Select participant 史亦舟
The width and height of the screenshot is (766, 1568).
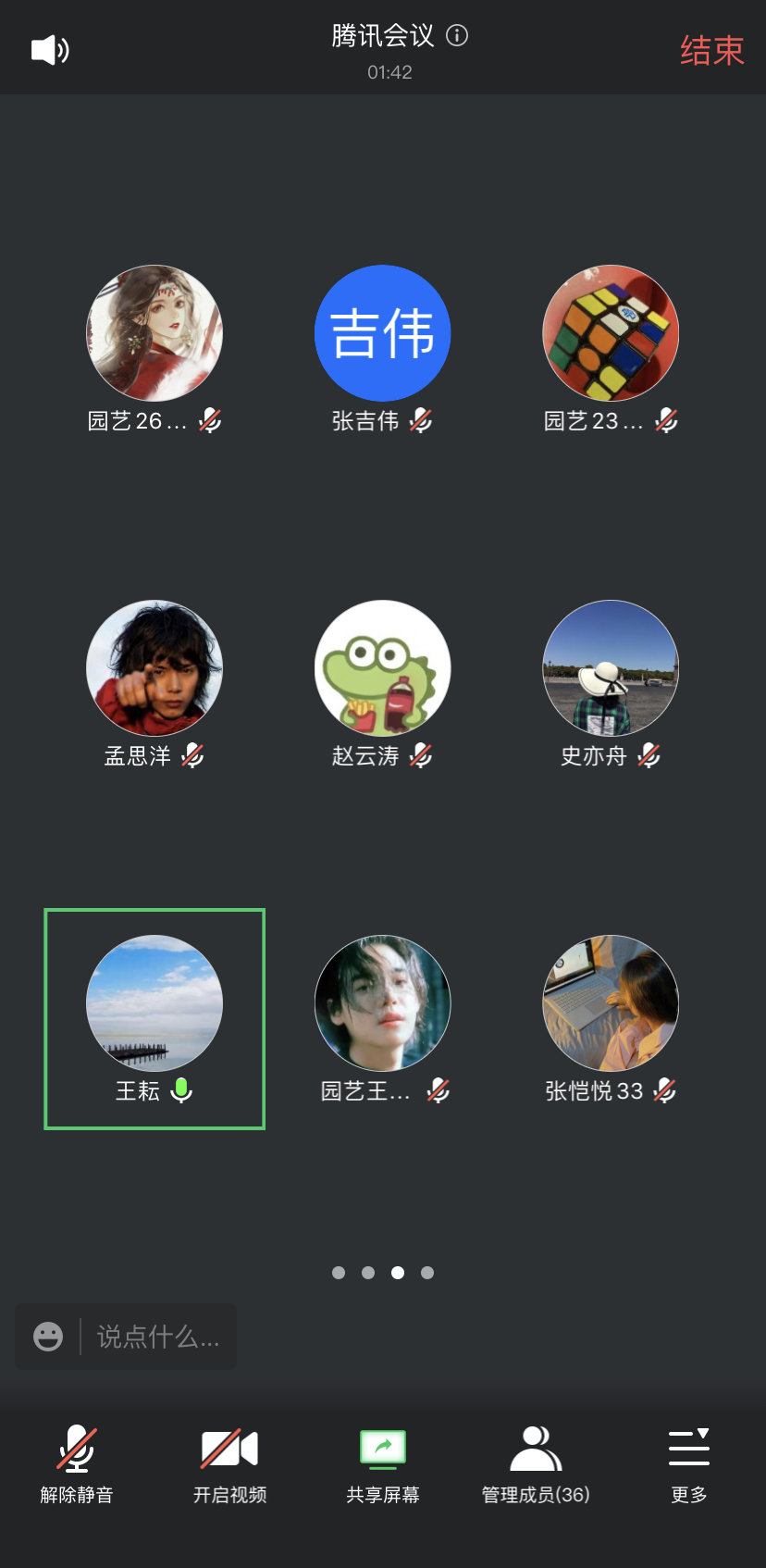pos(611,669)
